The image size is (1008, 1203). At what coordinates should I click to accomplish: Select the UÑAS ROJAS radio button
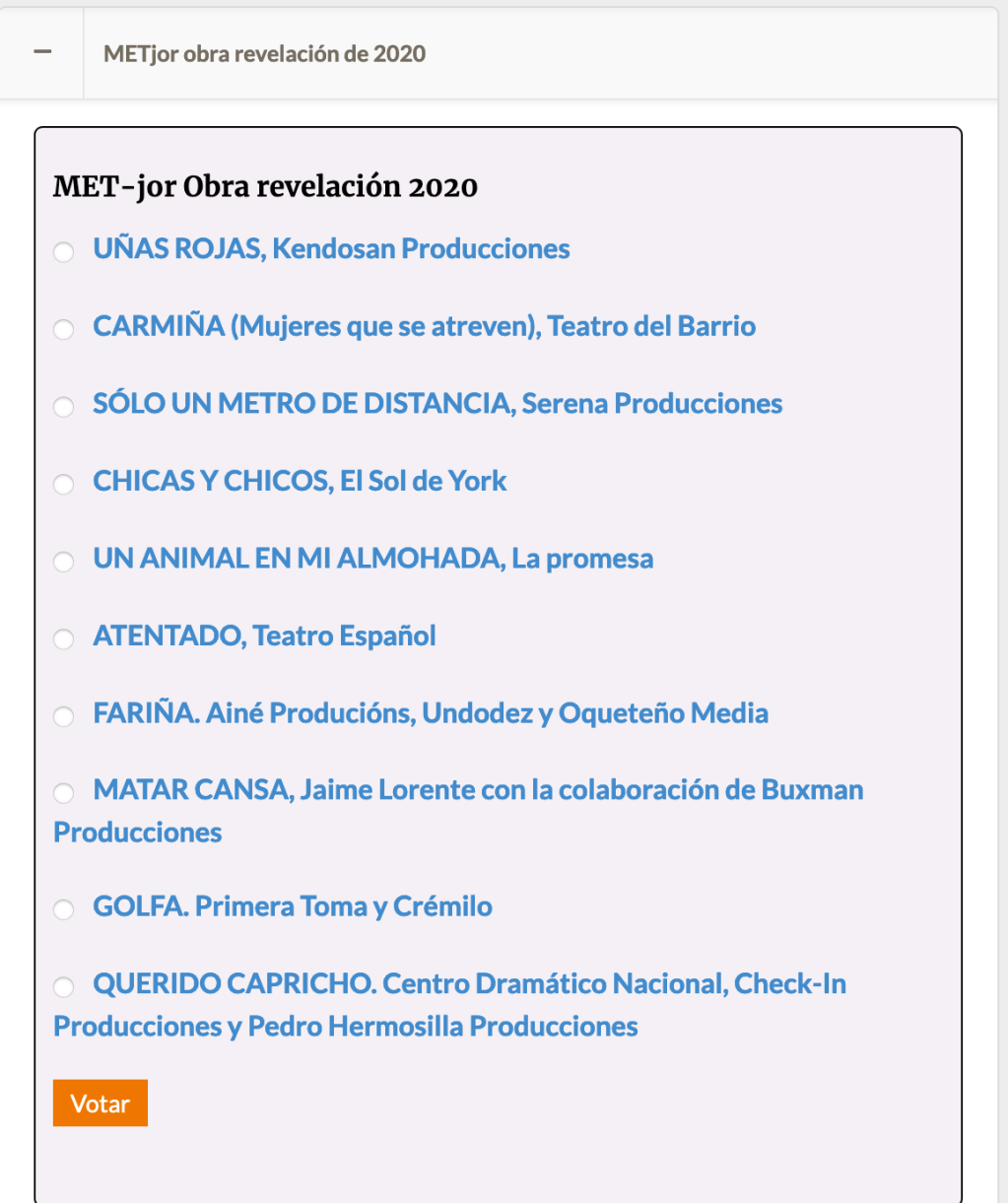pos(63,252)
